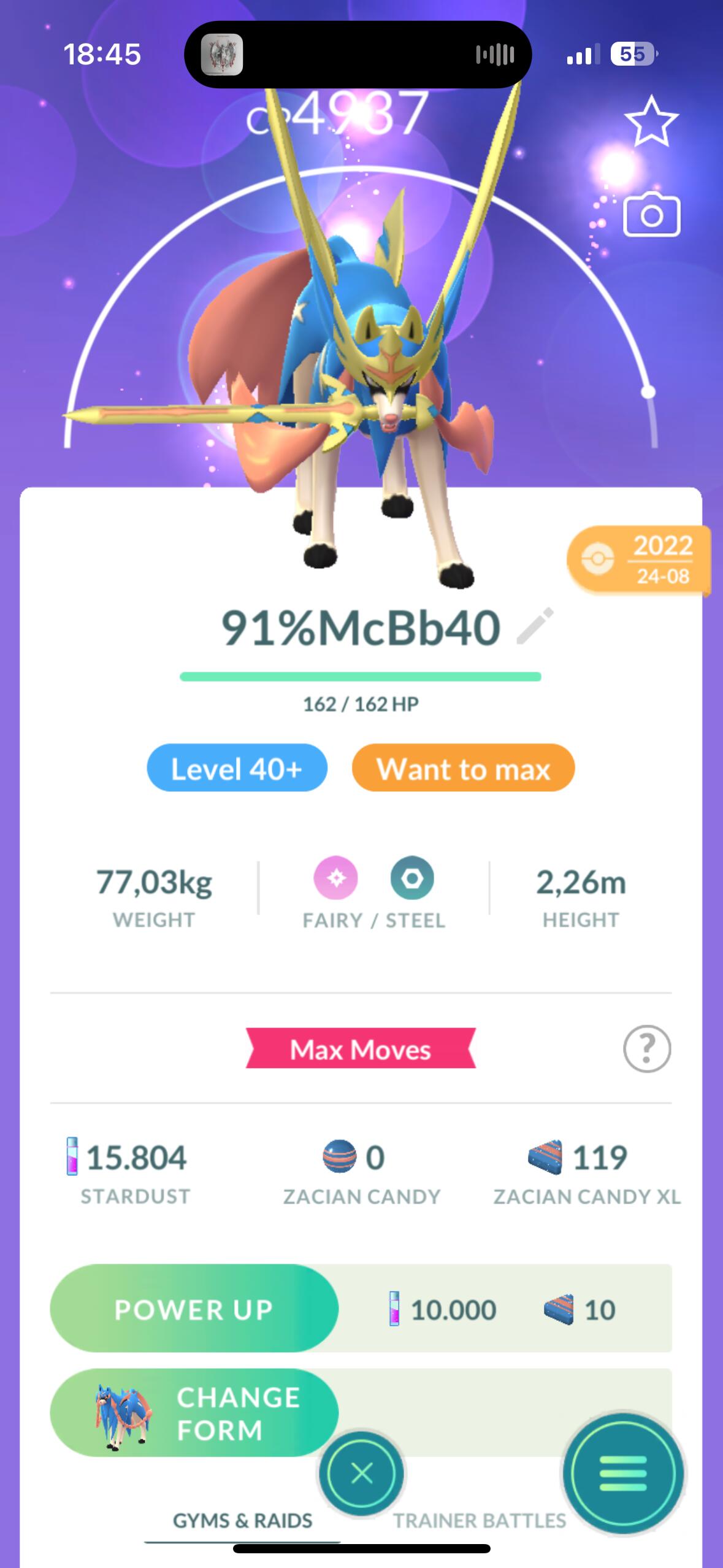The height and width of the screenshot is (1568, 723).
Task: Change Zacian's form
Action: pyautogui.click(x=194, y=1413)
